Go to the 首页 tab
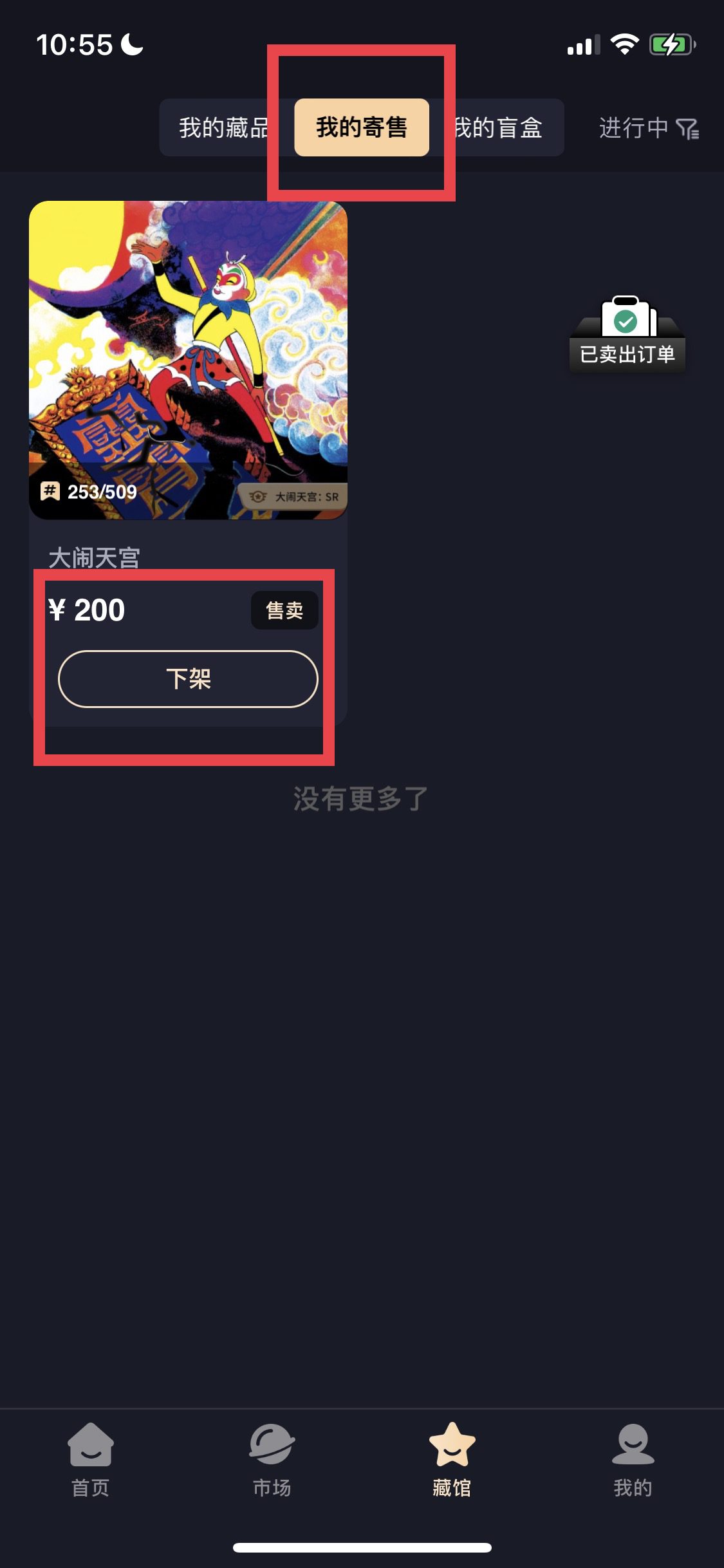Viewport: 724px width, 1568px height. tap(90, 1460)
